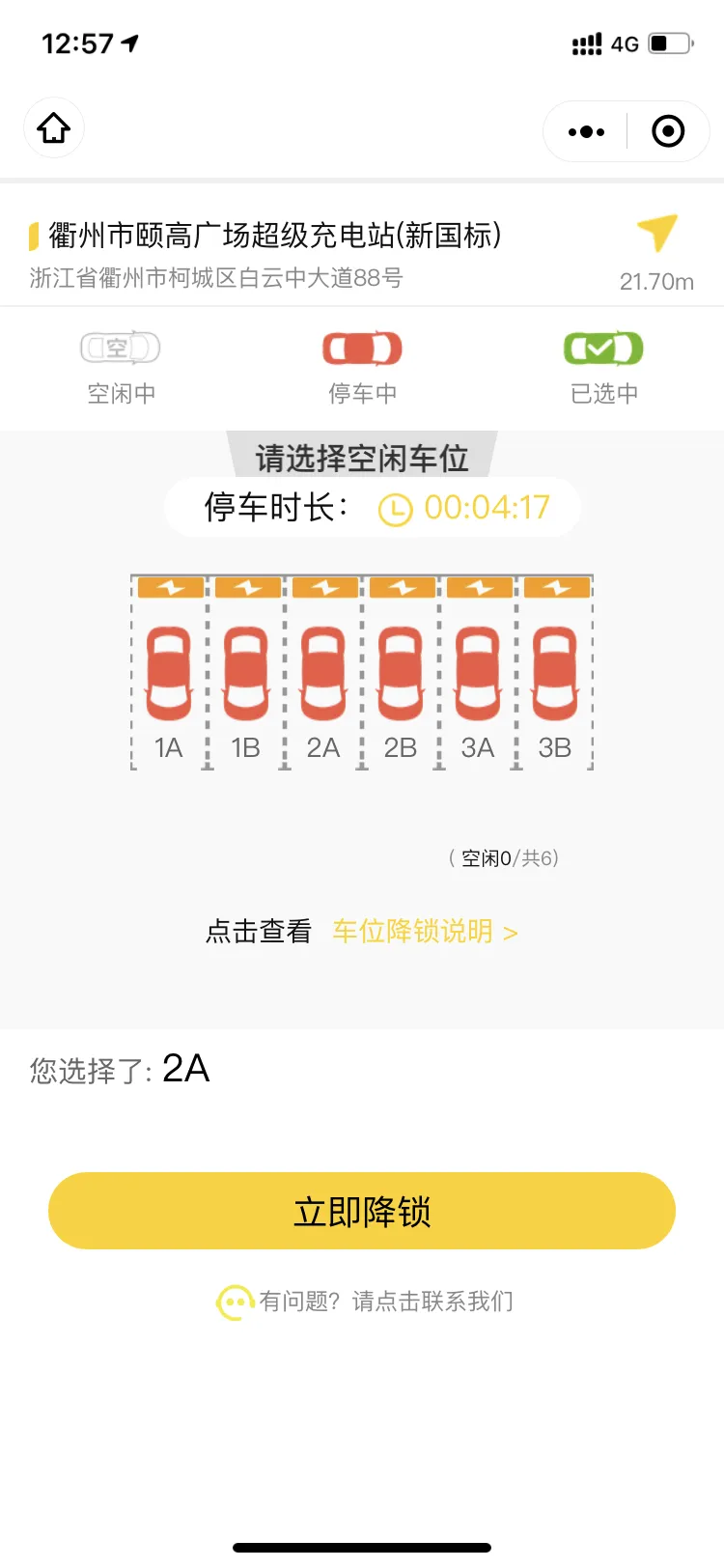The height and width of the screenshot is (1568, 724).
Task: Open the three-dot more menu
Action: 586,131
